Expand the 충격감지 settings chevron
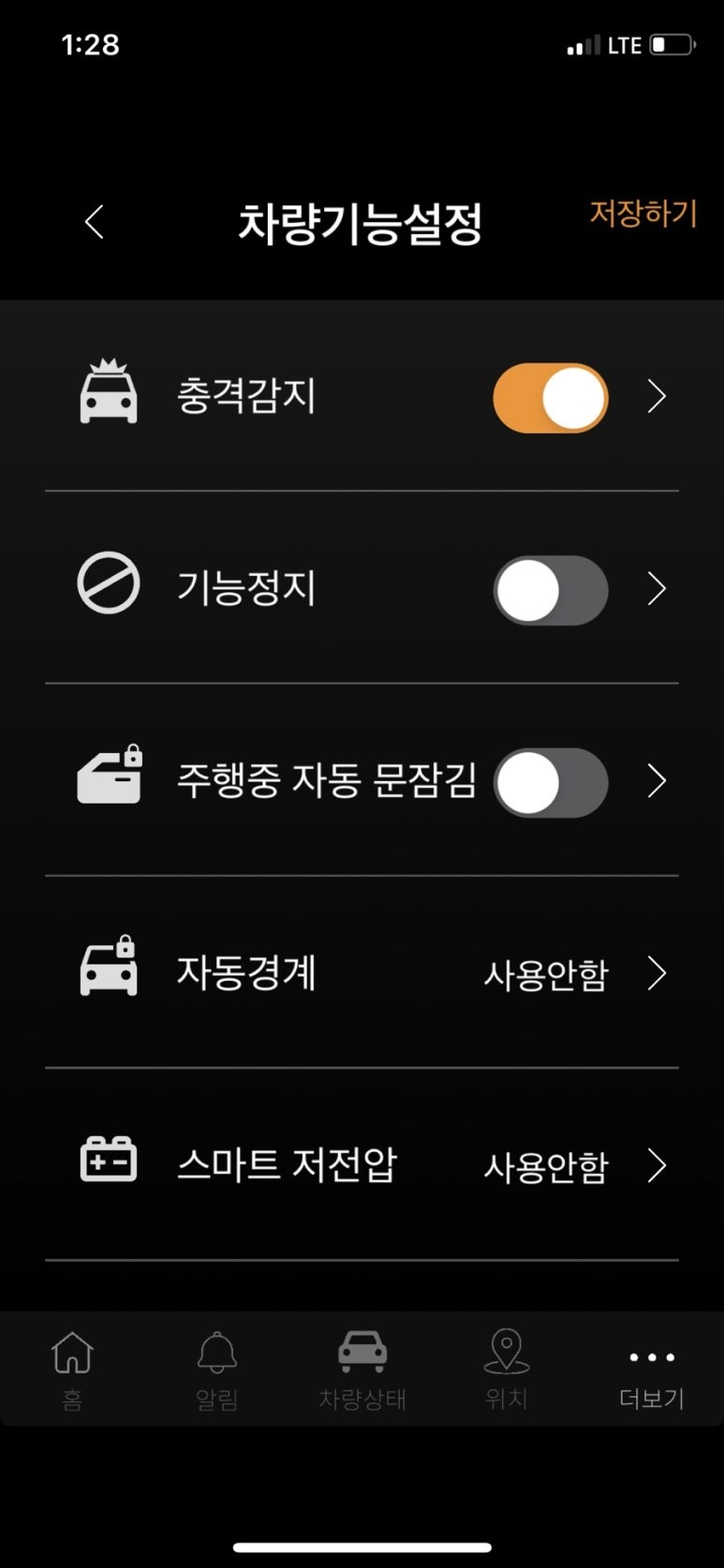724x1568 pixels. [657, 397]
